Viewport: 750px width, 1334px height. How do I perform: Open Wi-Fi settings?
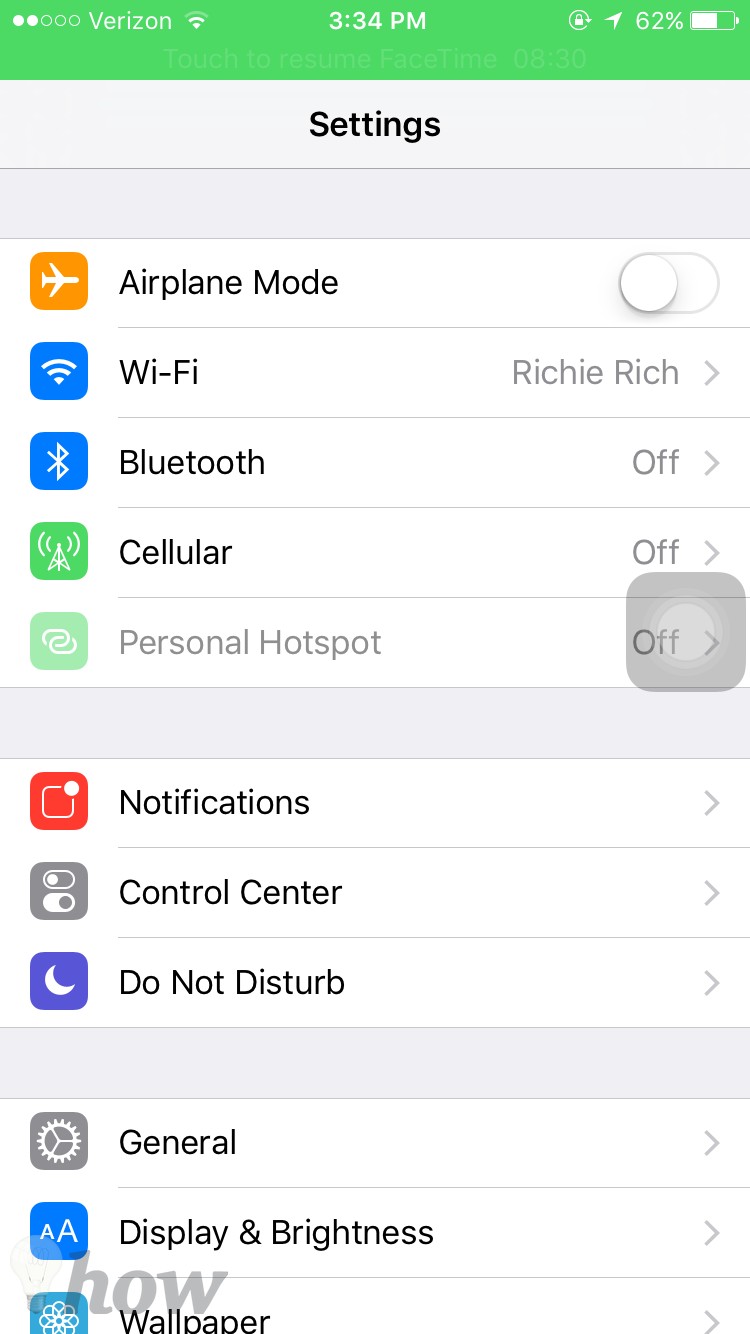375,373
